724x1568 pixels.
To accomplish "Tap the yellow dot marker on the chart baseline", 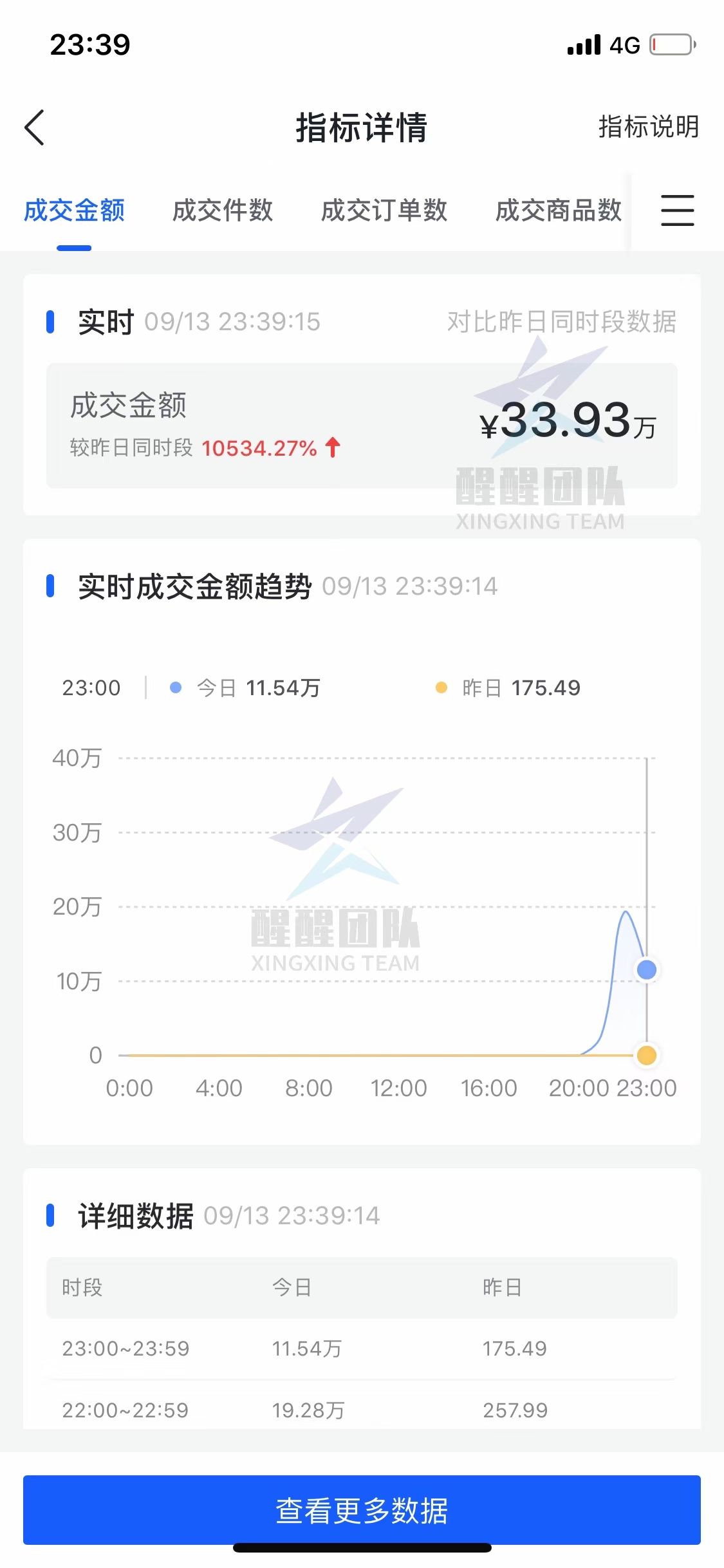I will point(645,1055).
